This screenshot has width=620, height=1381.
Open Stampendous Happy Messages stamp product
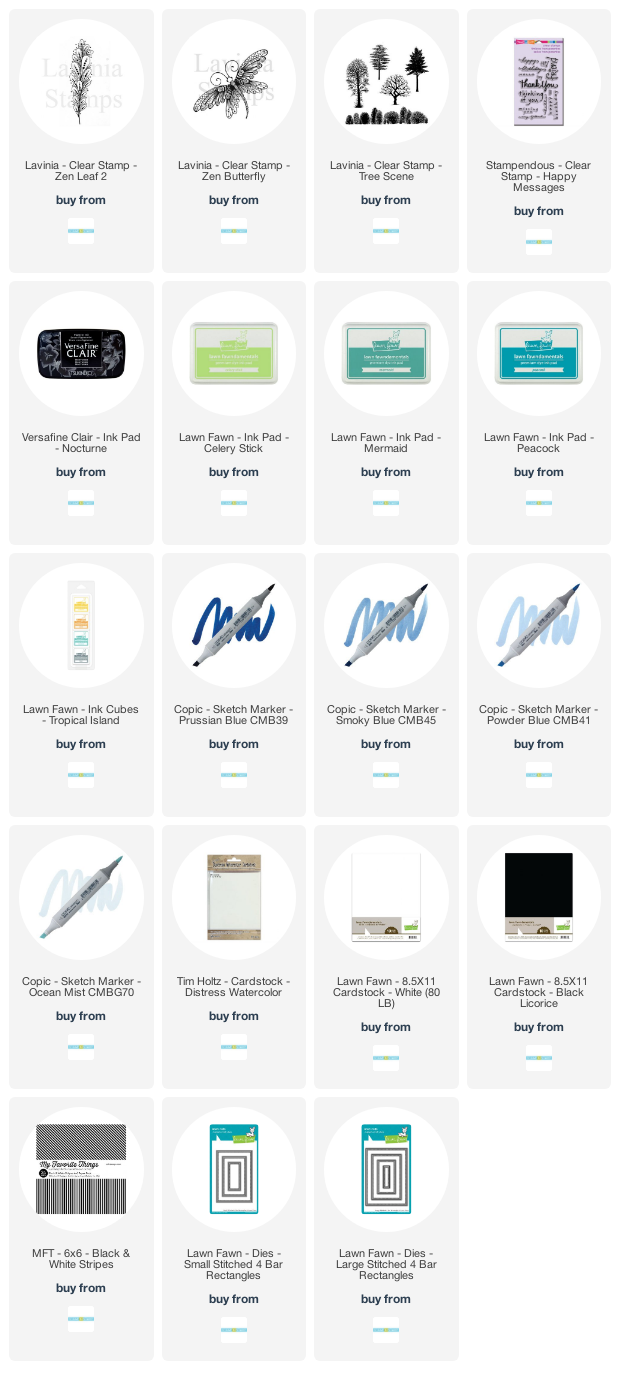(x=538, y=141)
